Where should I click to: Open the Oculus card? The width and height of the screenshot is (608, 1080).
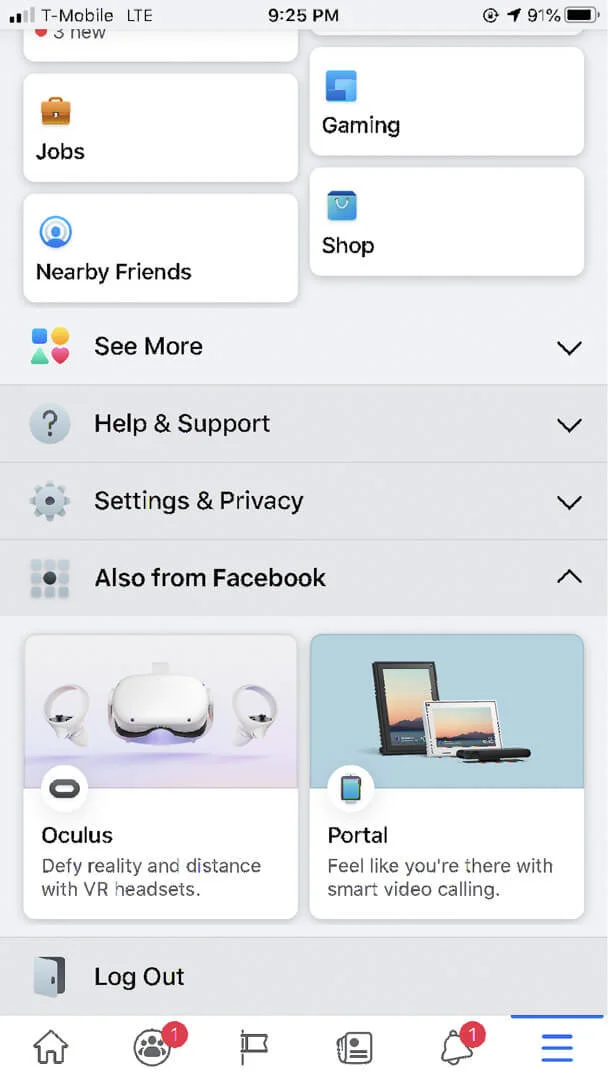[160, 776]
